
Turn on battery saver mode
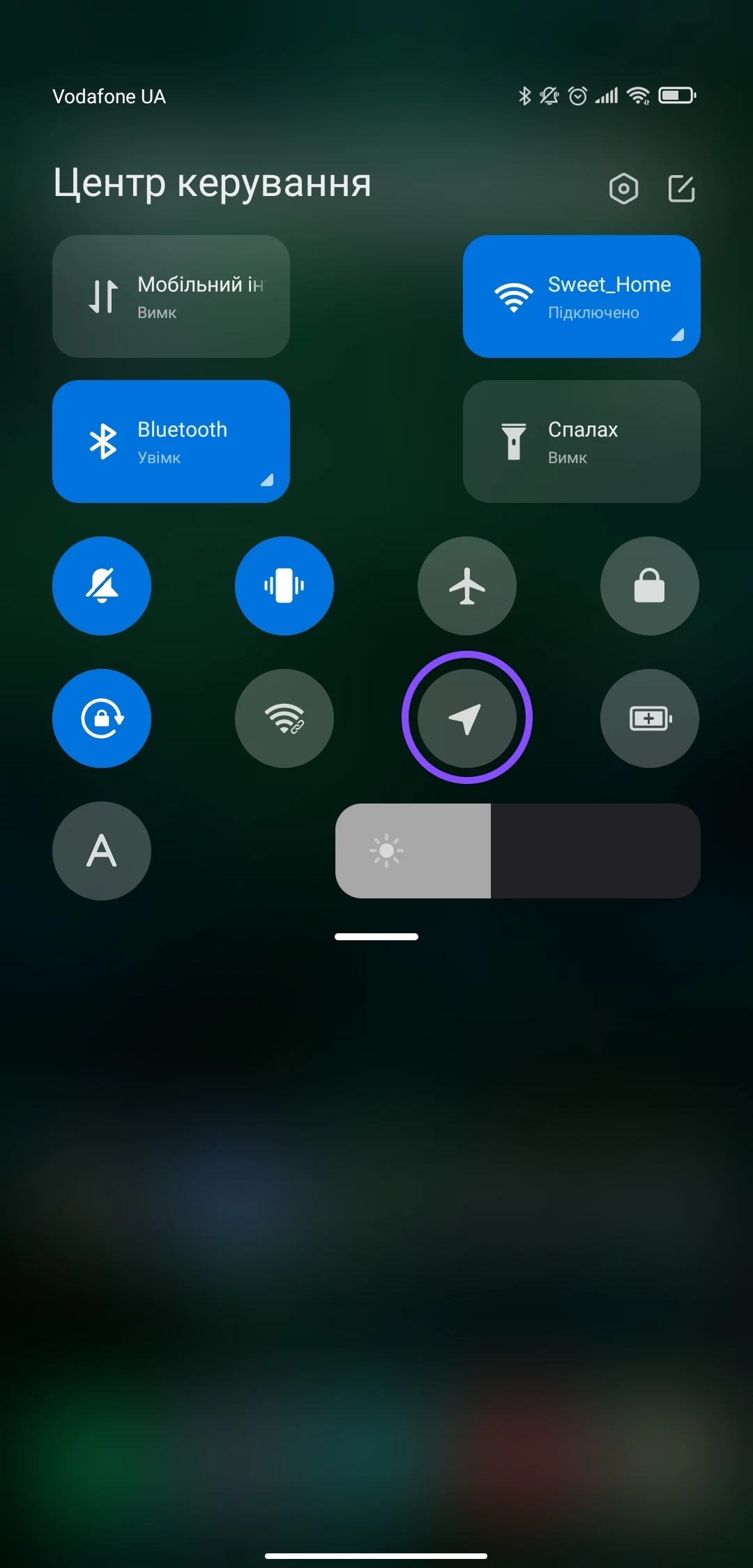click(x=650, y=718)
